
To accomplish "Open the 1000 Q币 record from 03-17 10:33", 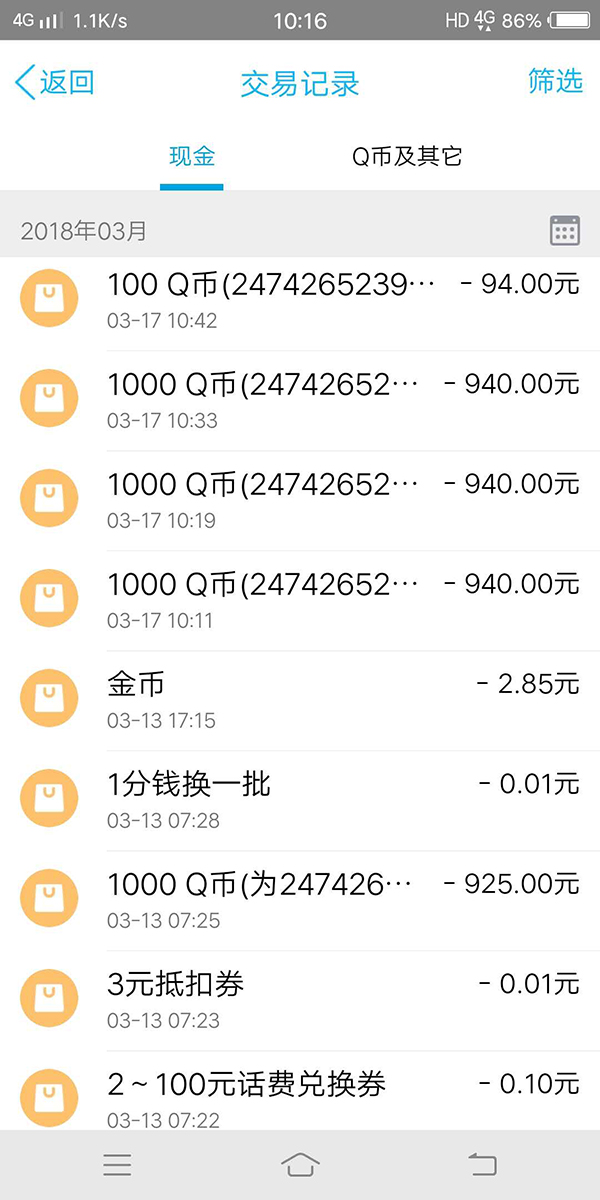I will pos(300,401).
